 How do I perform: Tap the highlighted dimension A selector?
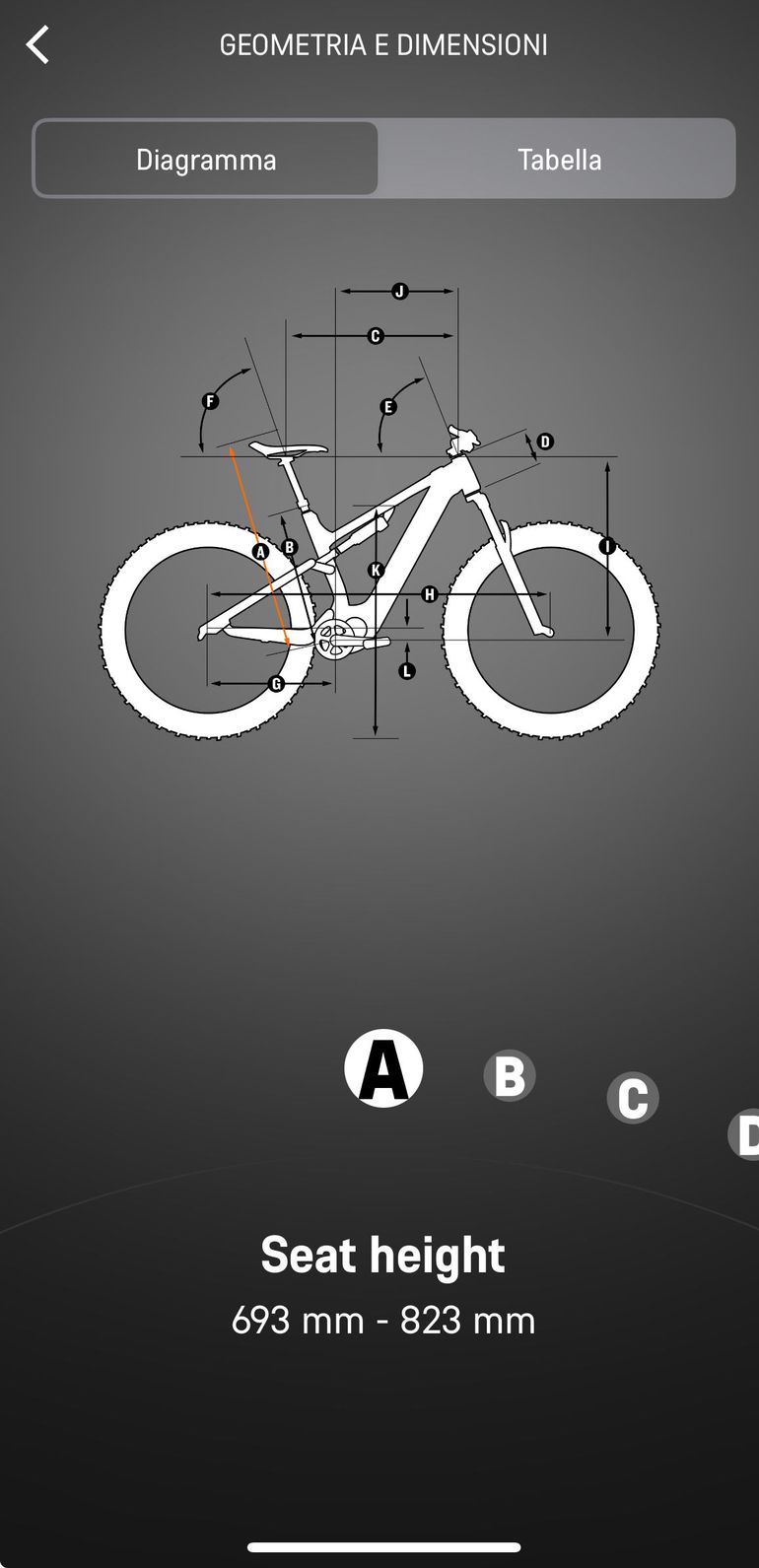(383, 1068)
